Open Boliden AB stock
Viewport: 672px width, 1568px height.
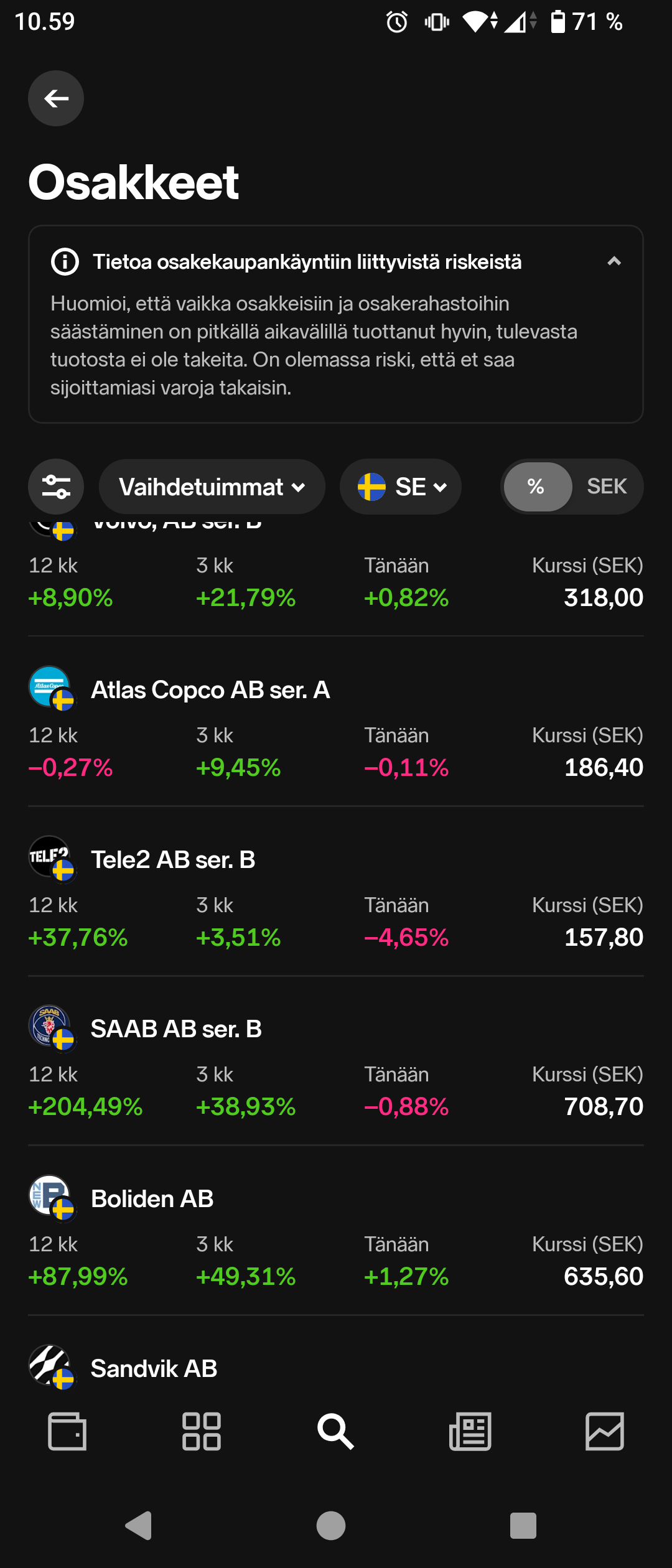click(x=152, y=1199)
